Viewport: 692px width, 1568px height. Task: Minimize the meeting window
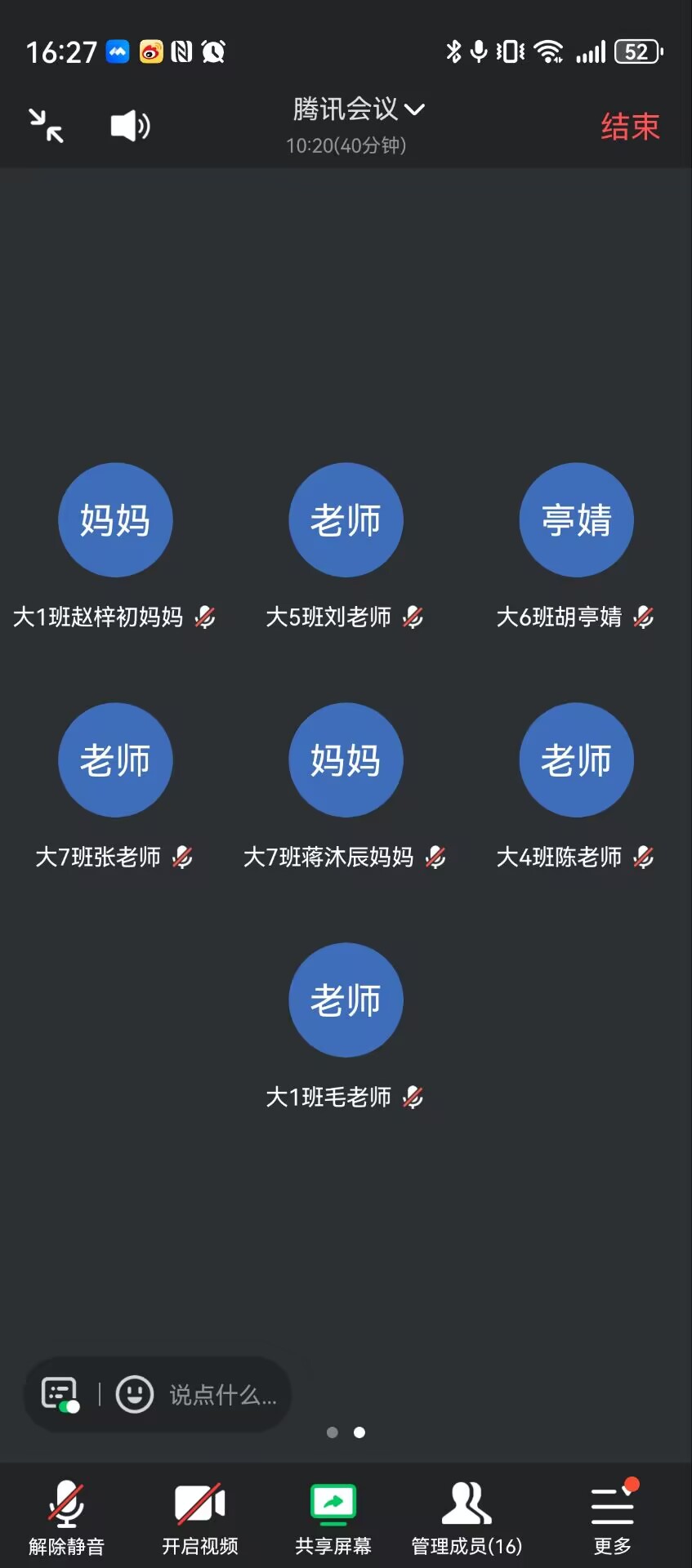point(47,126)
